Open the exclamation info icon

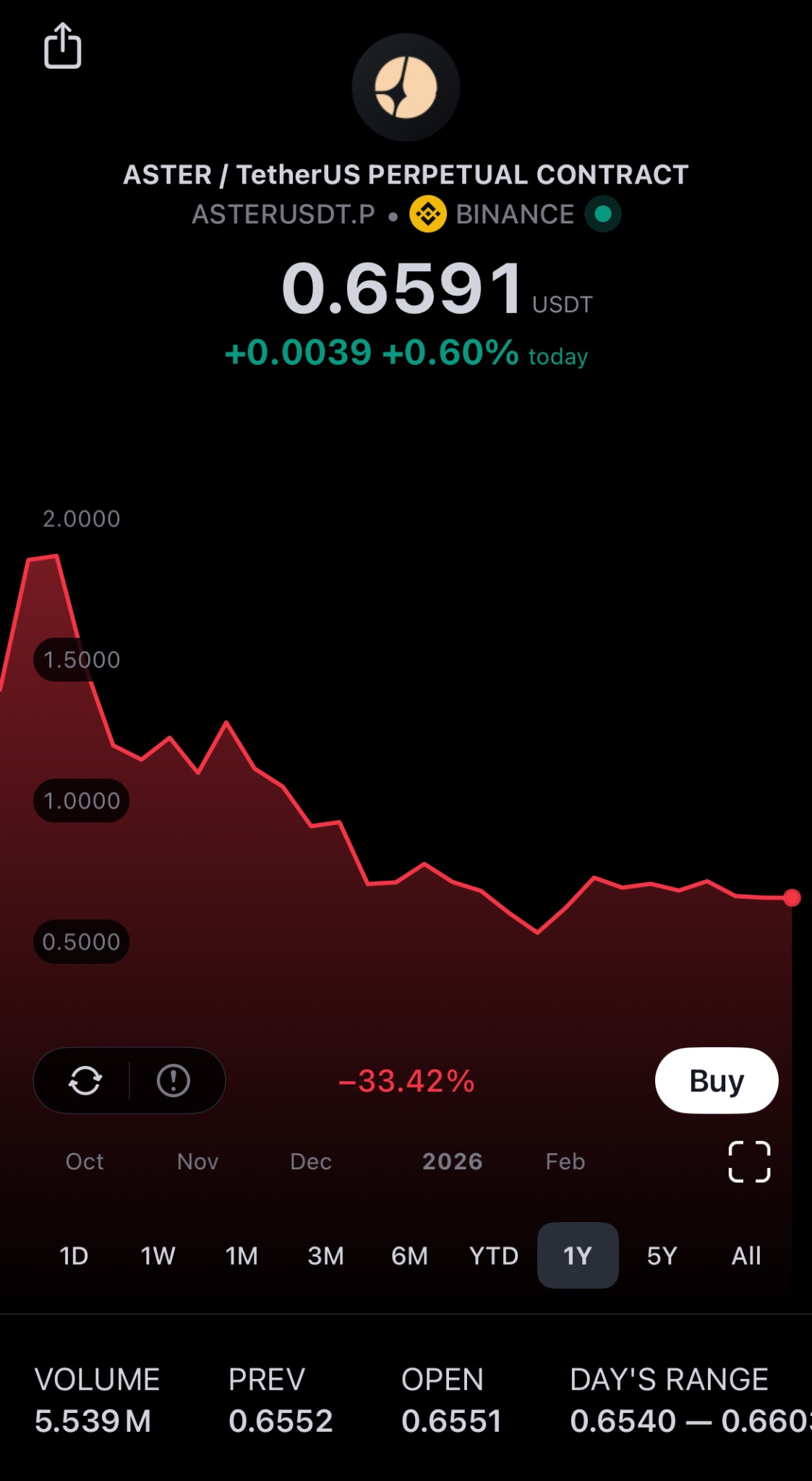pyautogui.click(x=174, y=1080)
